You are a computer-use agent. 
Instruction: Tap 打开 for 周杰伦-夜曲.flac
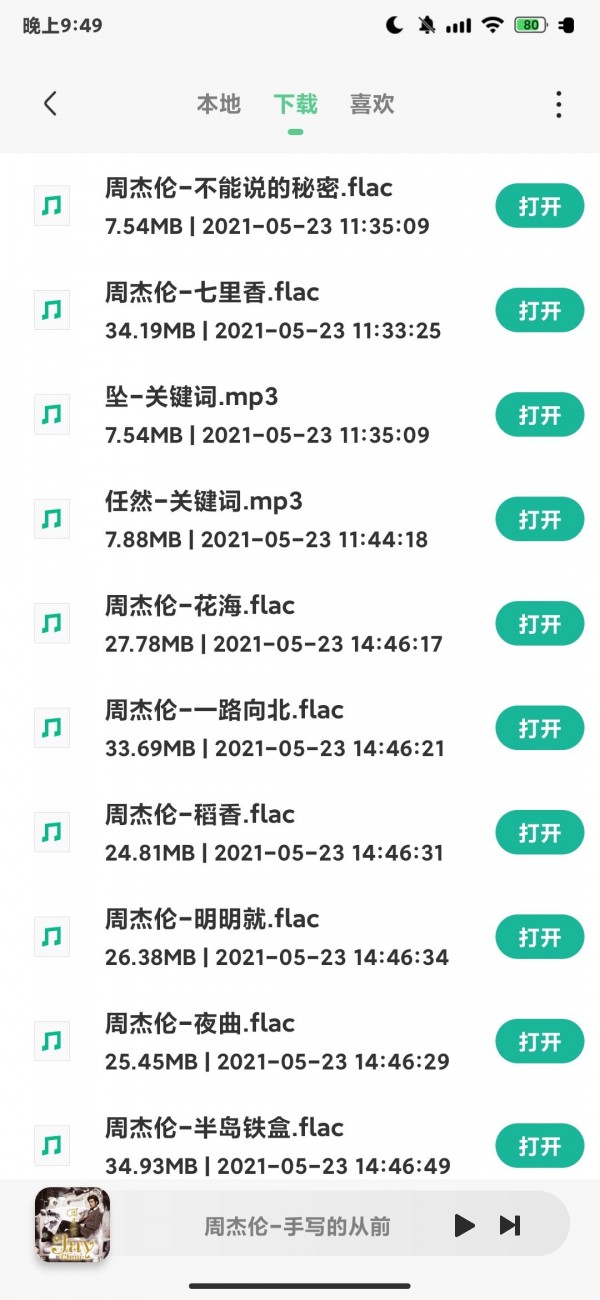click(x=539, y=1042)
